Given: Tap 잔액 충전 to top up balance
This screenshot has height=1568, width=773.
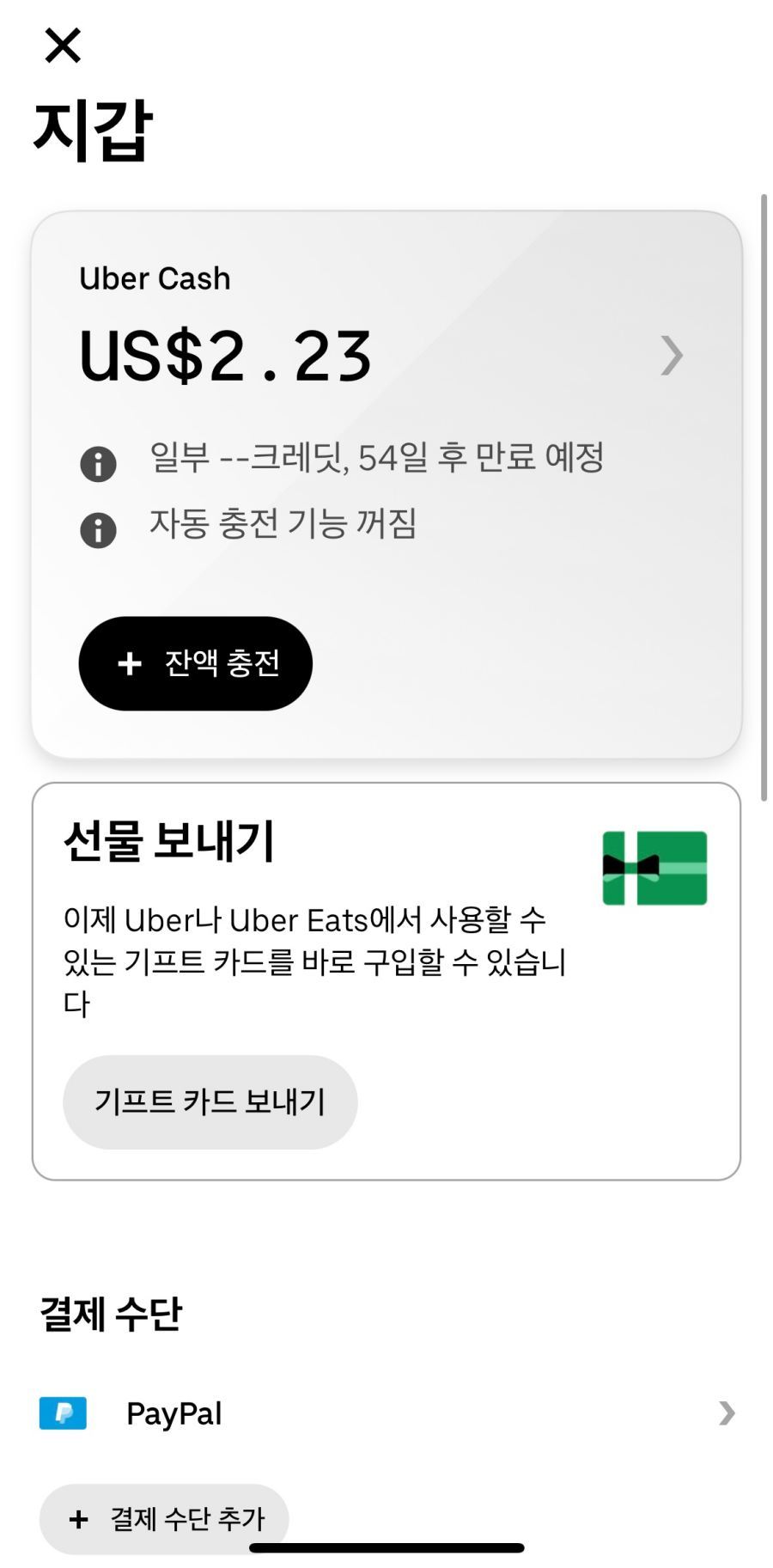Looking at the screenshot, I should tap(195, 663).
